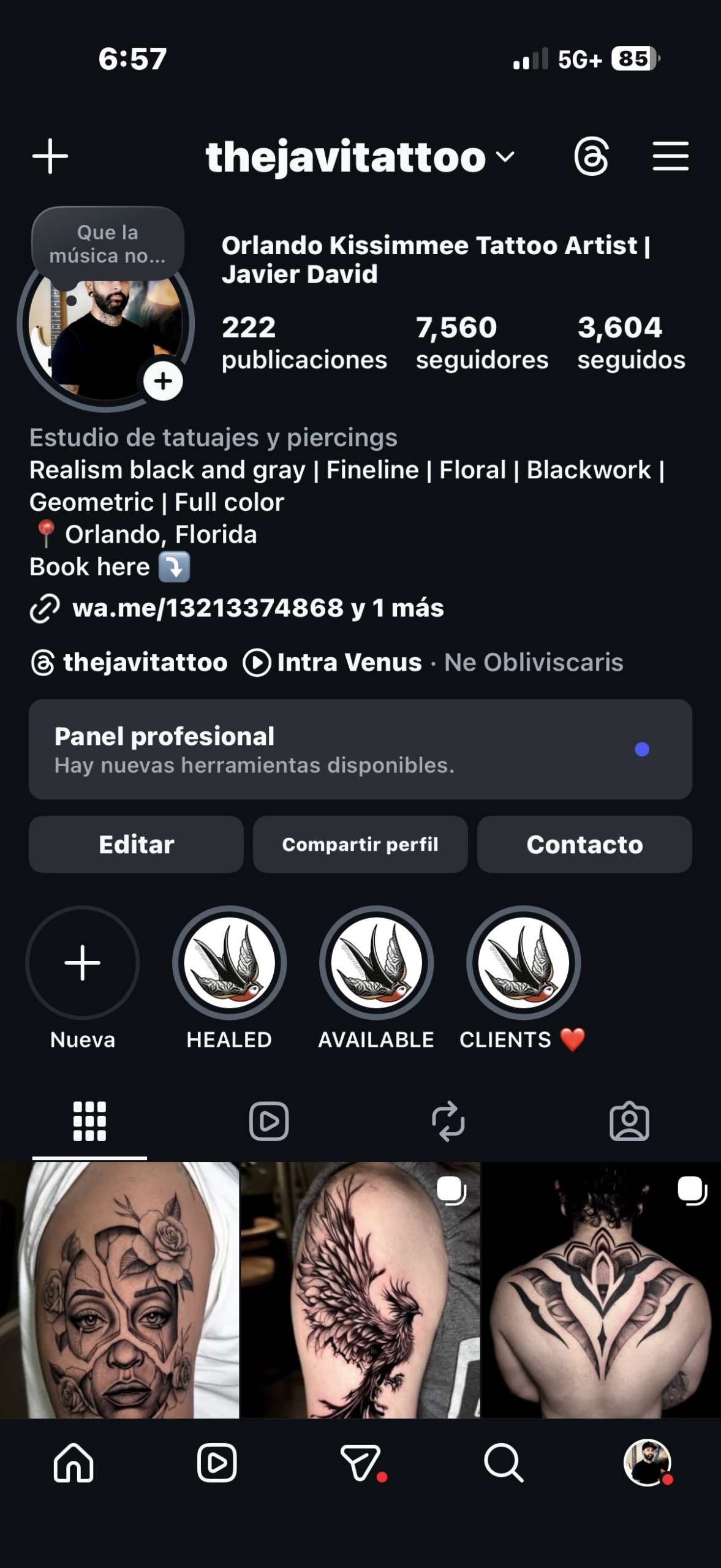721x1568 pixels.
Task: Switch to the Reels profile tab
Action: coord(269,1121)
